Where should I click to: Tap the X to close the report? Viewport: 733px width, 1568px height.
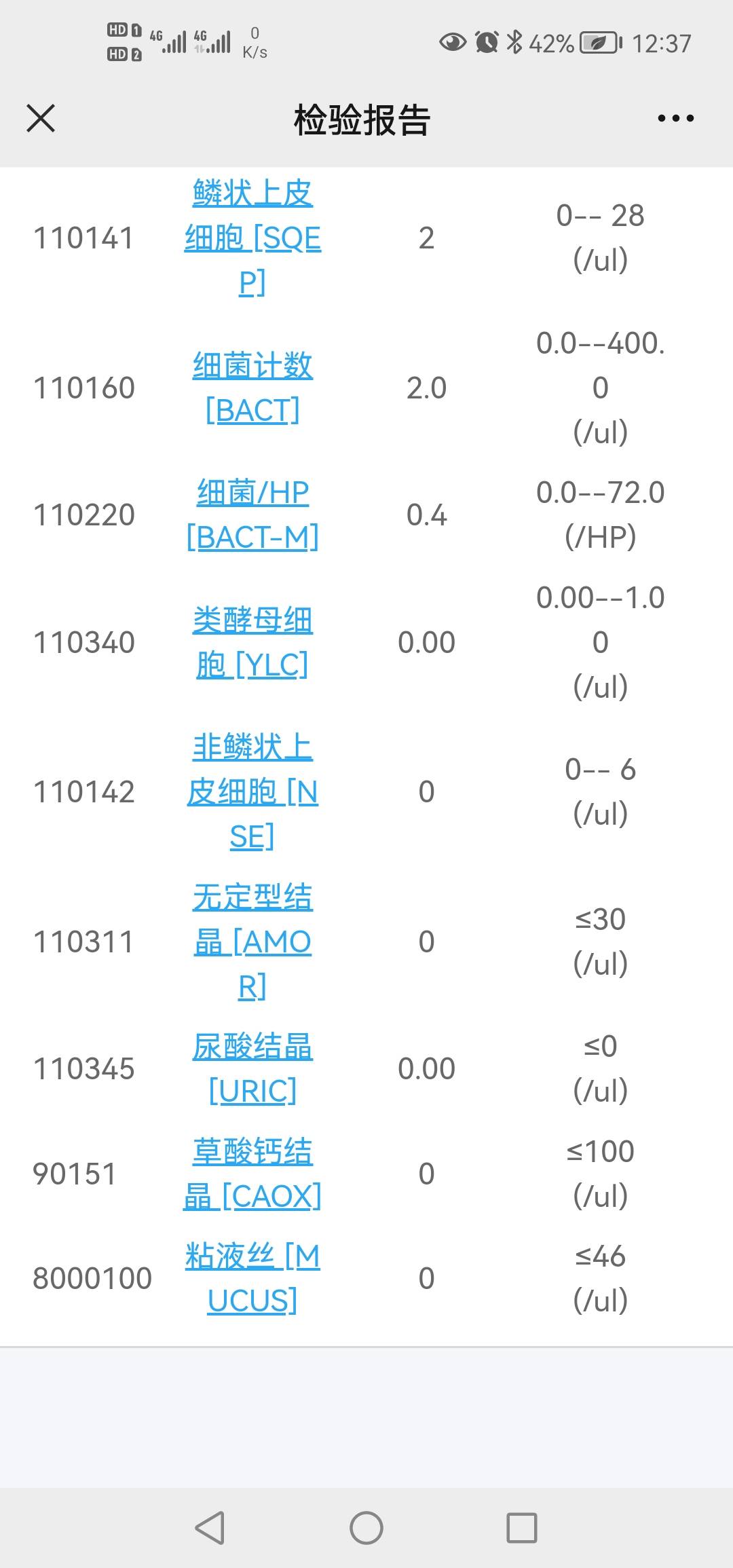click(40, 117)
